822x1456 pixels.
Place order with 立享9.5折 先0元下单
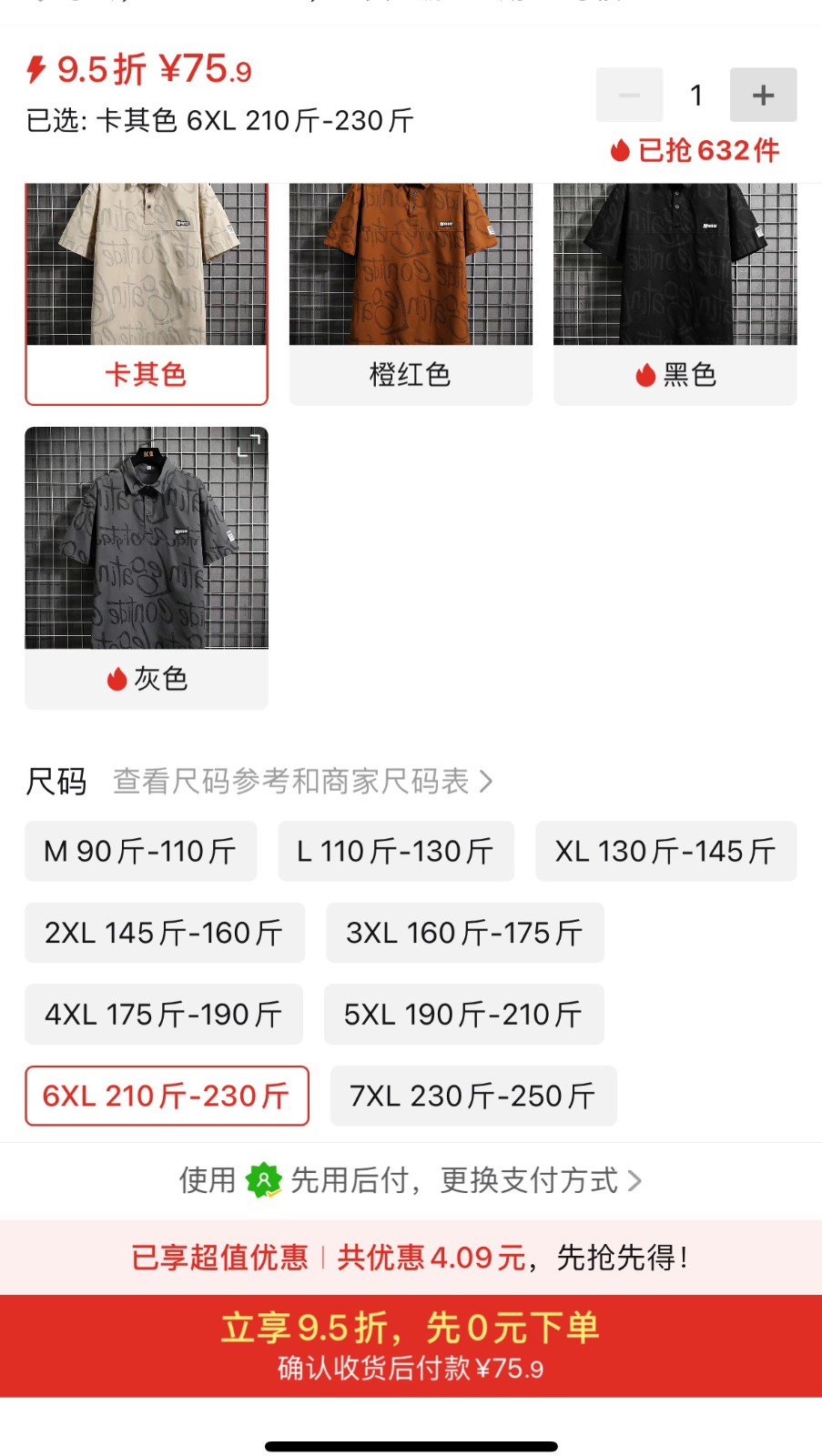coord(411,1345)
